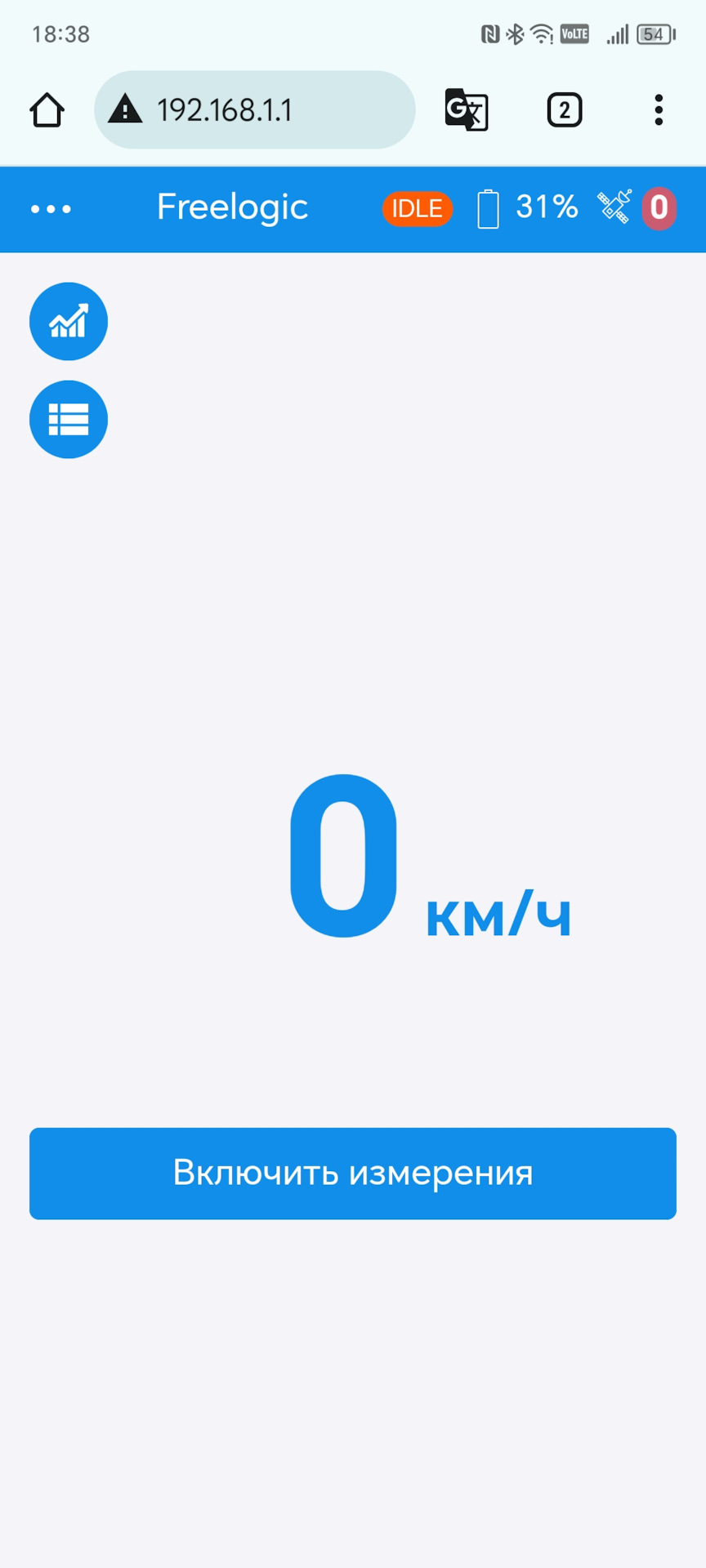Tap the red 0 satellite counter badge
The height and width of the screenshot is (1568, 706).
pyautogui.click(x=659, y=208)
